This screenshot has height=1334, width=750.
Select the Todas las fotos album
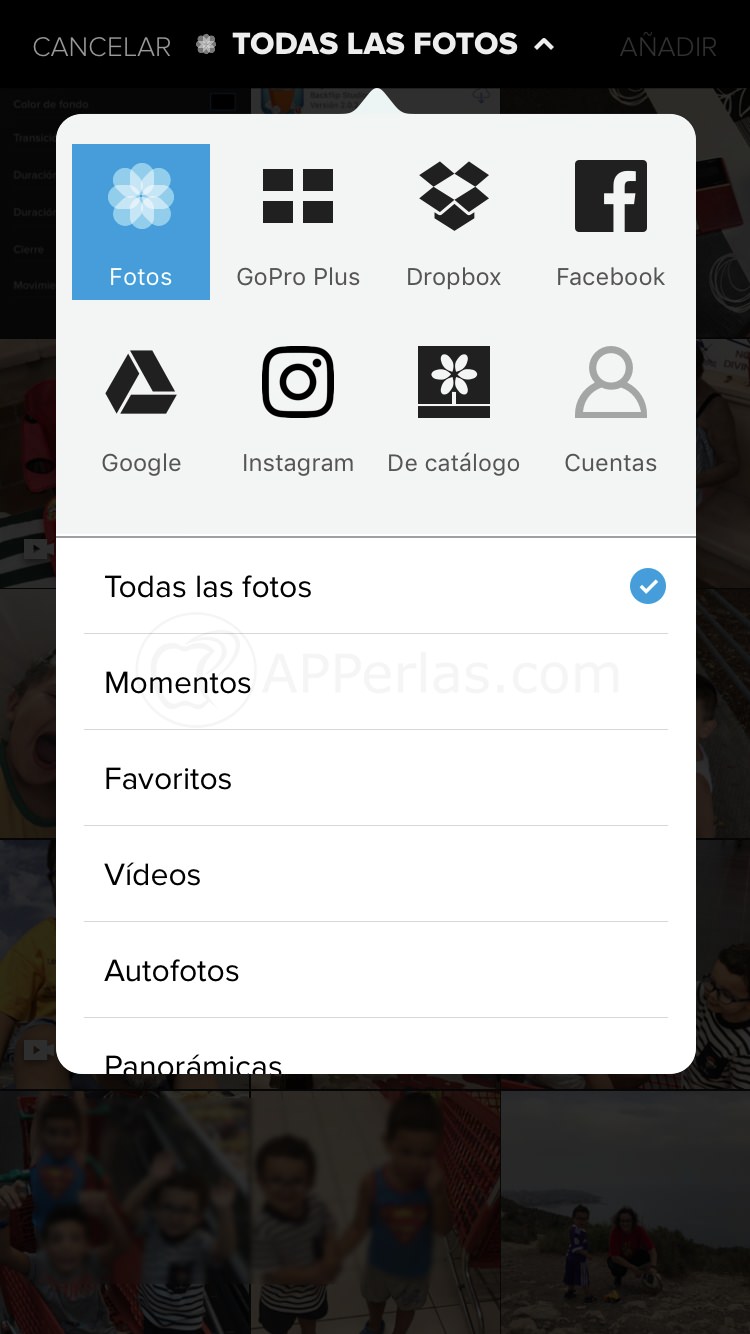pos(376,586)
